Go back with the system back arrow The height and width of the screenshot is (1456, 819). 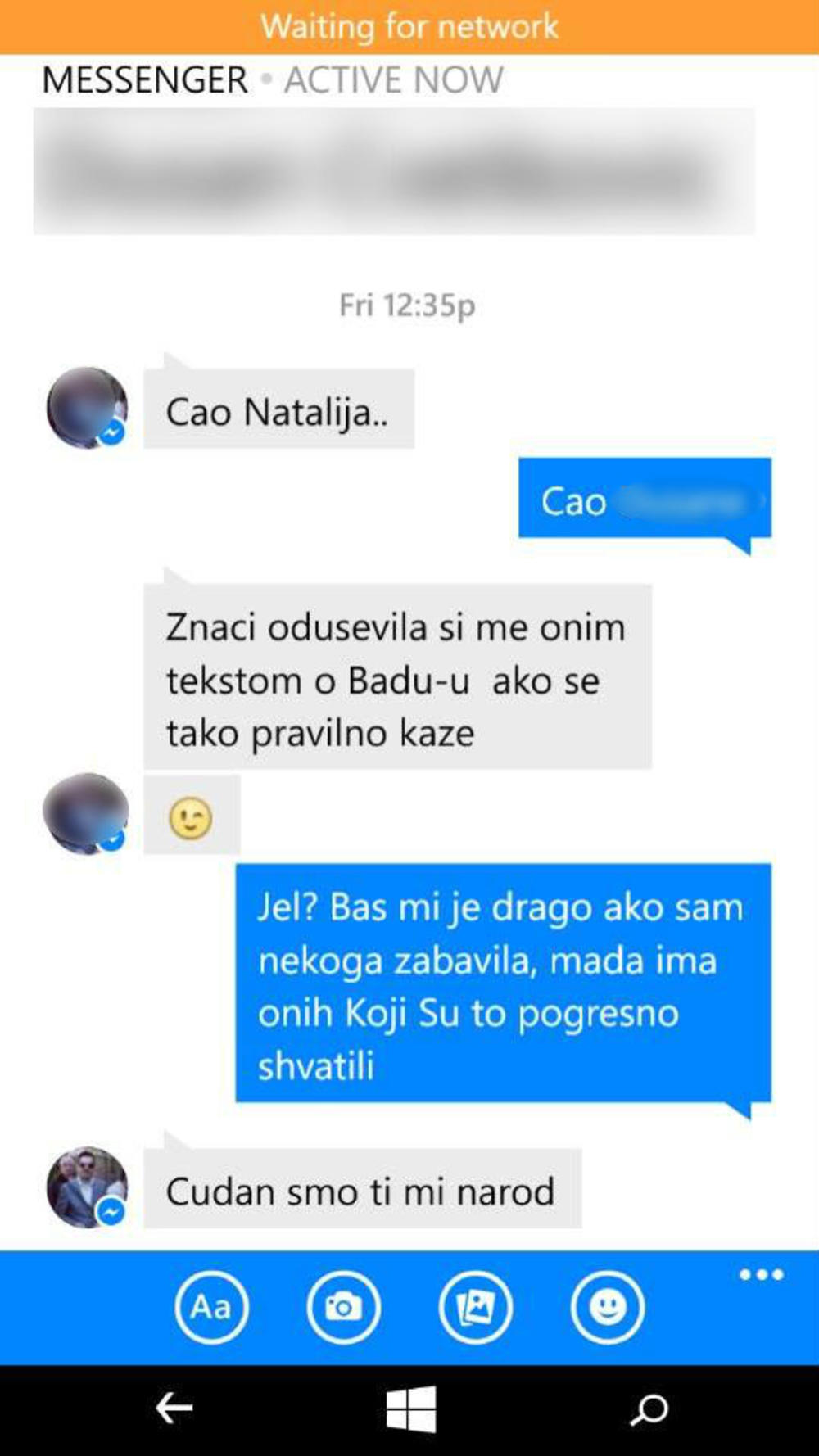pos(174,1409)
